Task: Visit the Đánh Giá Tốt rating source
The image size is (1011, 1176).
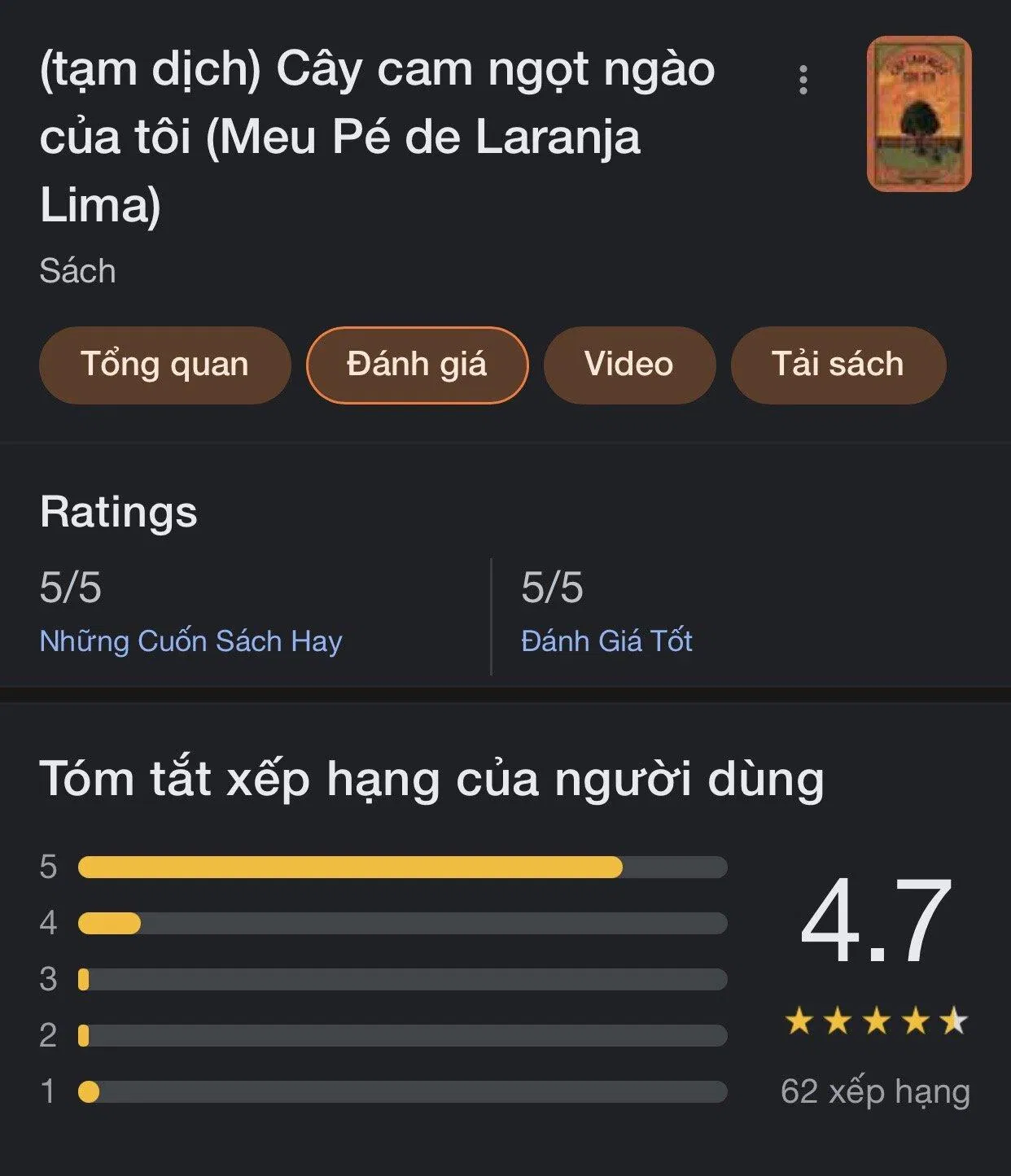Action: [606, 641]
